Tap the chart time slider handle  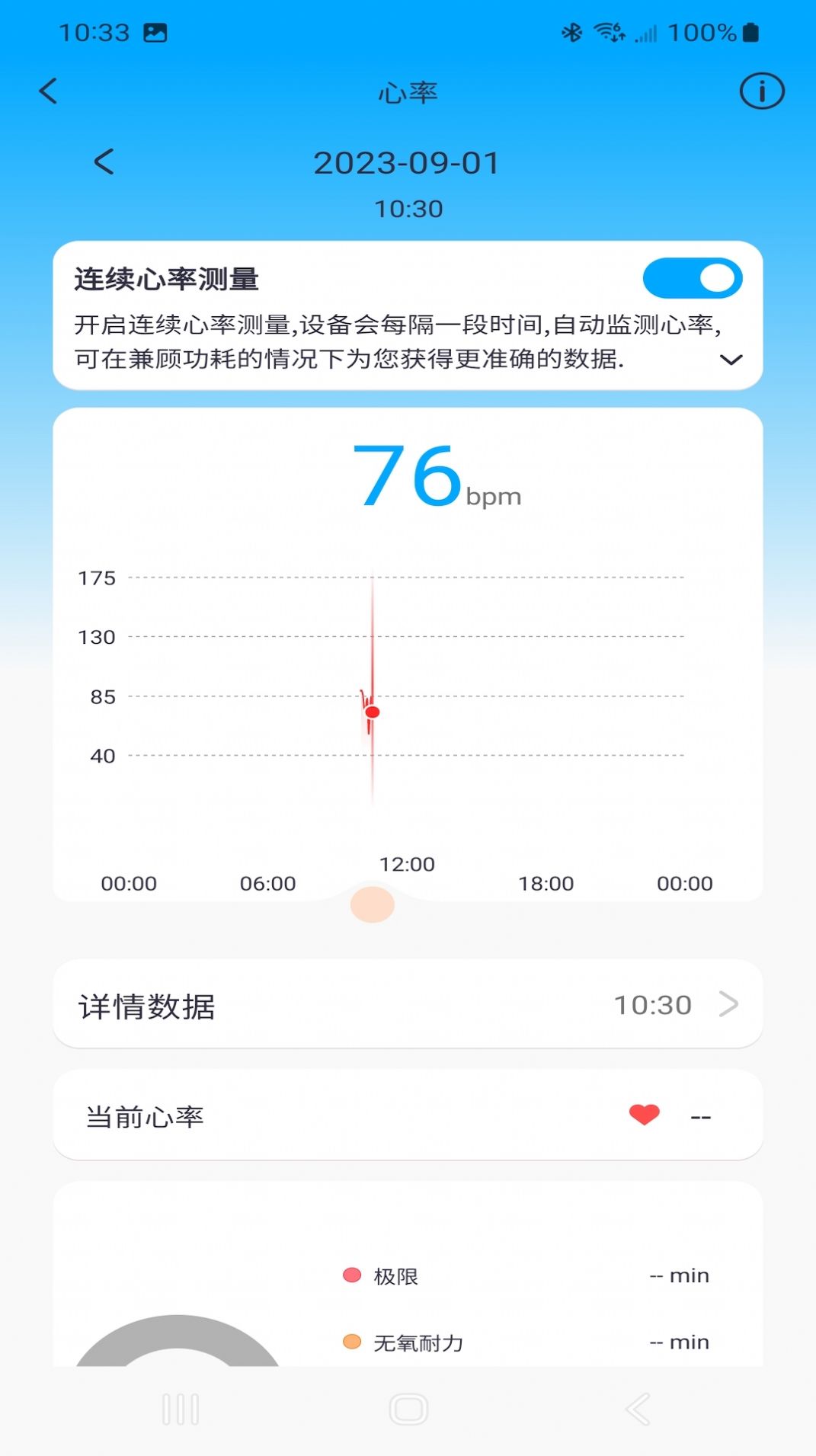pyautogui.click(x=372, y=904)
